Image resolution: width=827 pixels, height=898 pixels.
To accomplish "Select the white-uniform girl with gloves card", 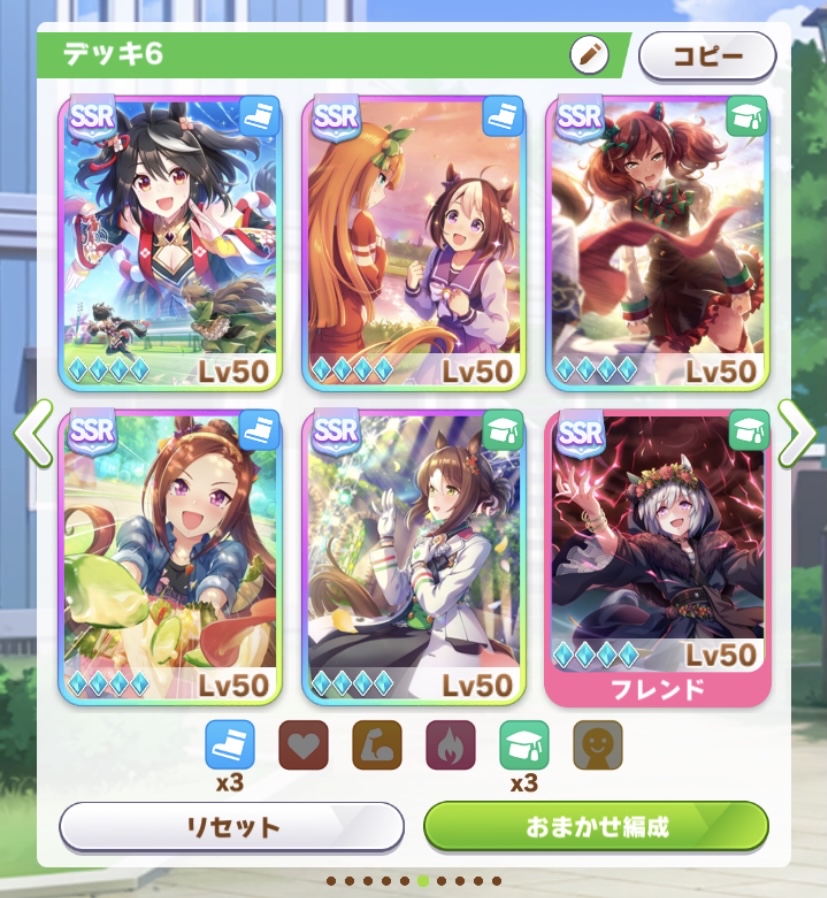I will (413, 555).
